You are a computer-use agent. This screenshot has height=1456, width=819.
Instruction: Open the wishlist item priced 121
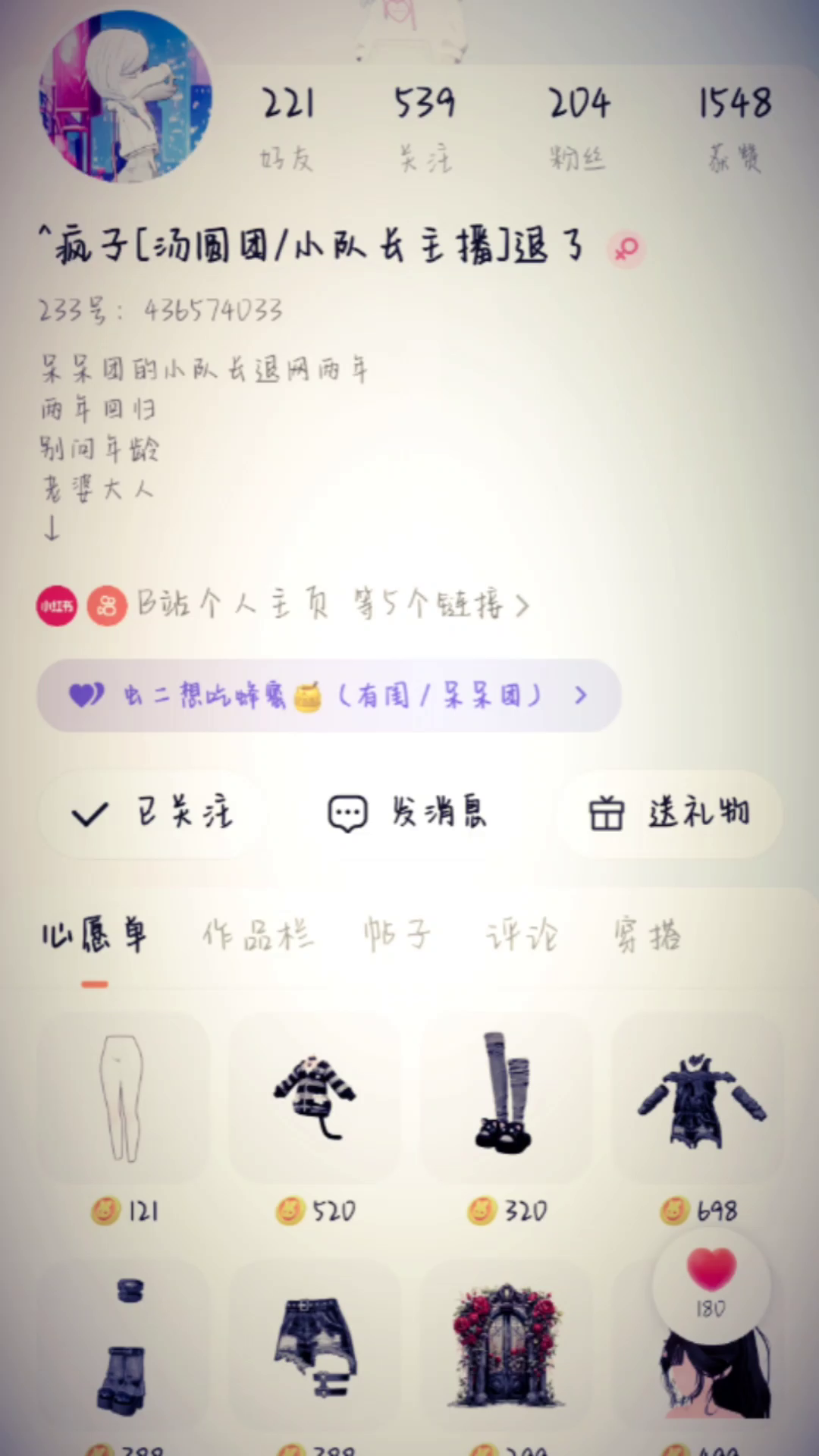click(x=123, y=1098)
